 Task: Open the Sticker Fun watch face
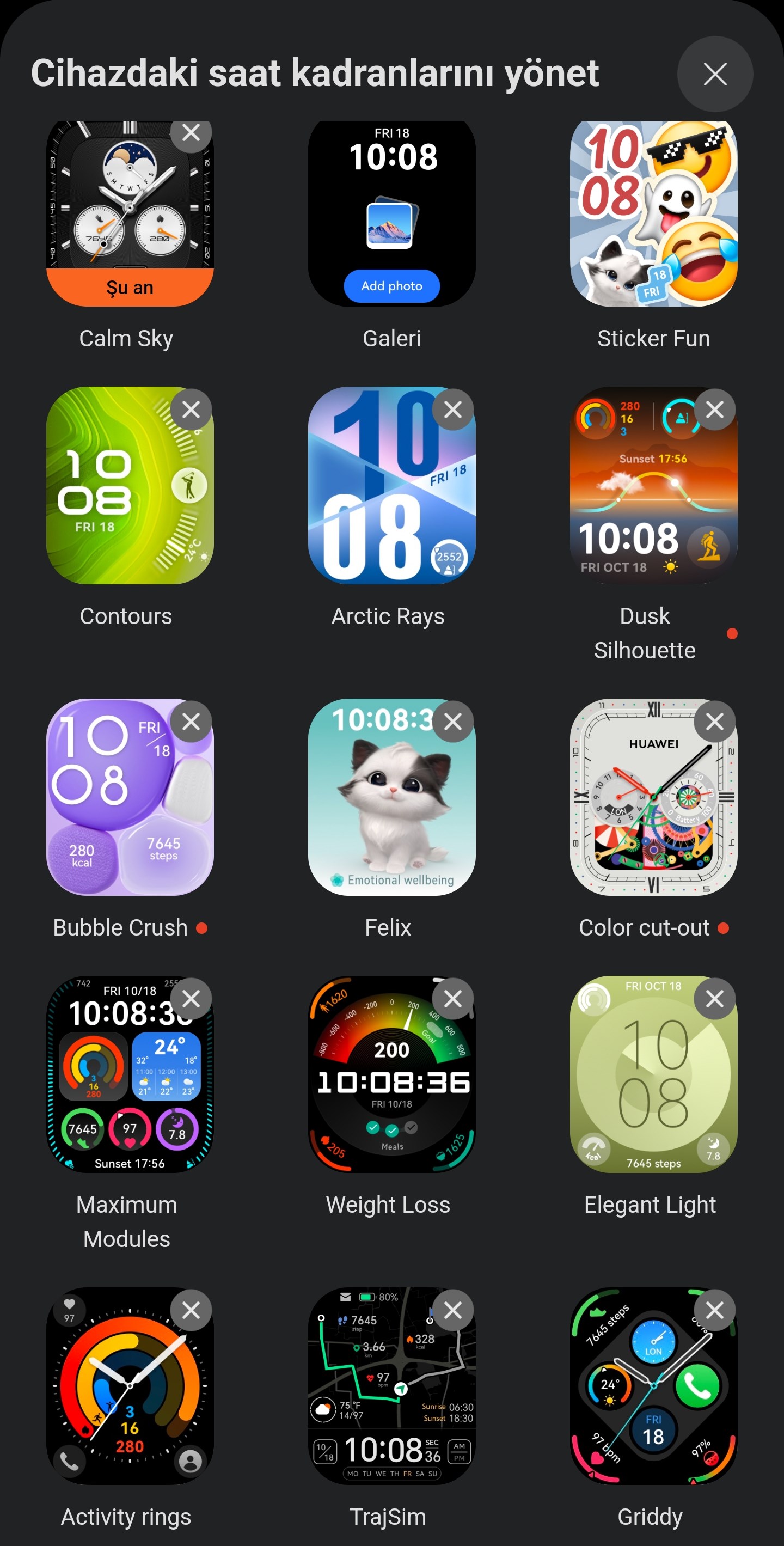(653, 213)
